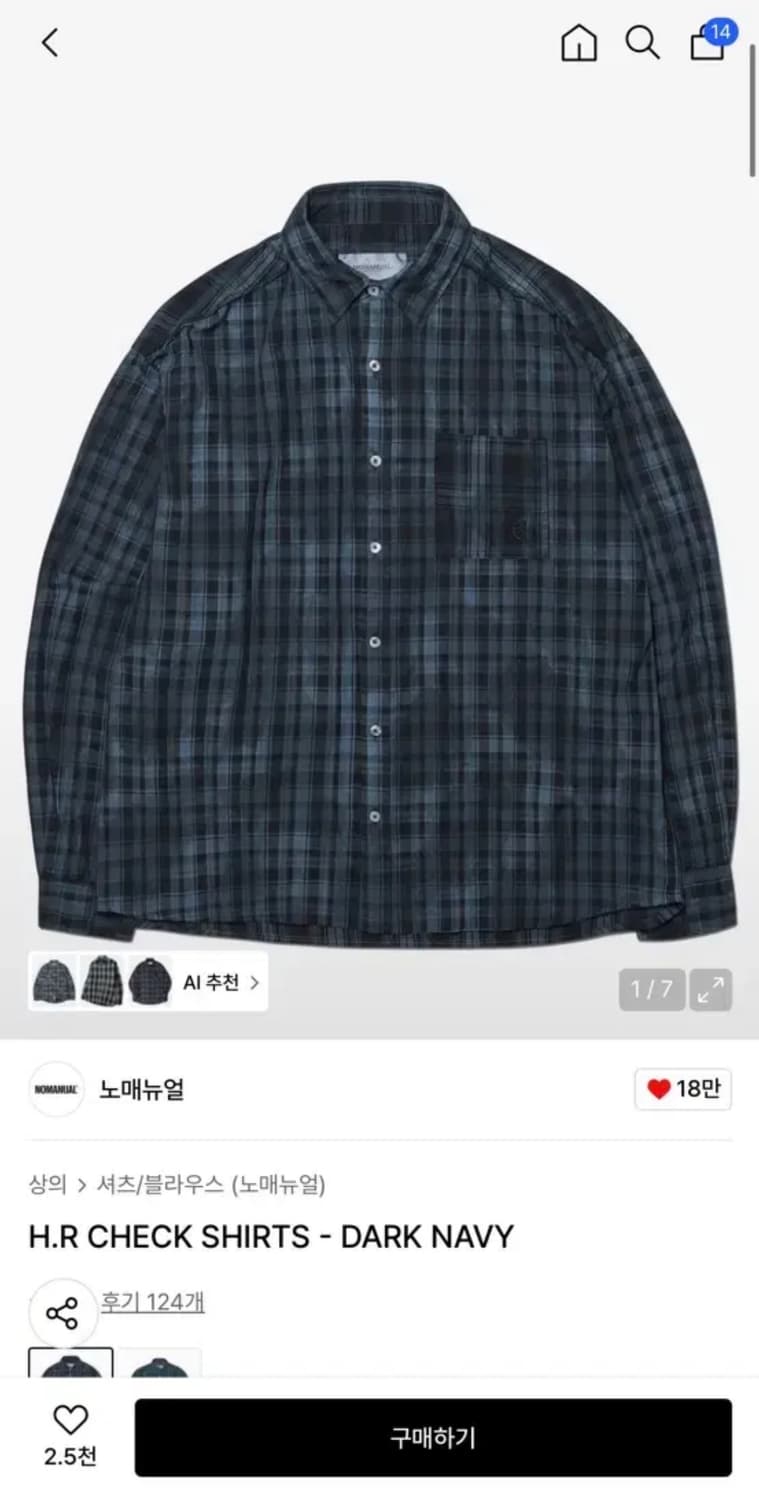
Task: Select the first recommended shirt thumbnail
Action: pyautogui.click(x=55, y=983)
